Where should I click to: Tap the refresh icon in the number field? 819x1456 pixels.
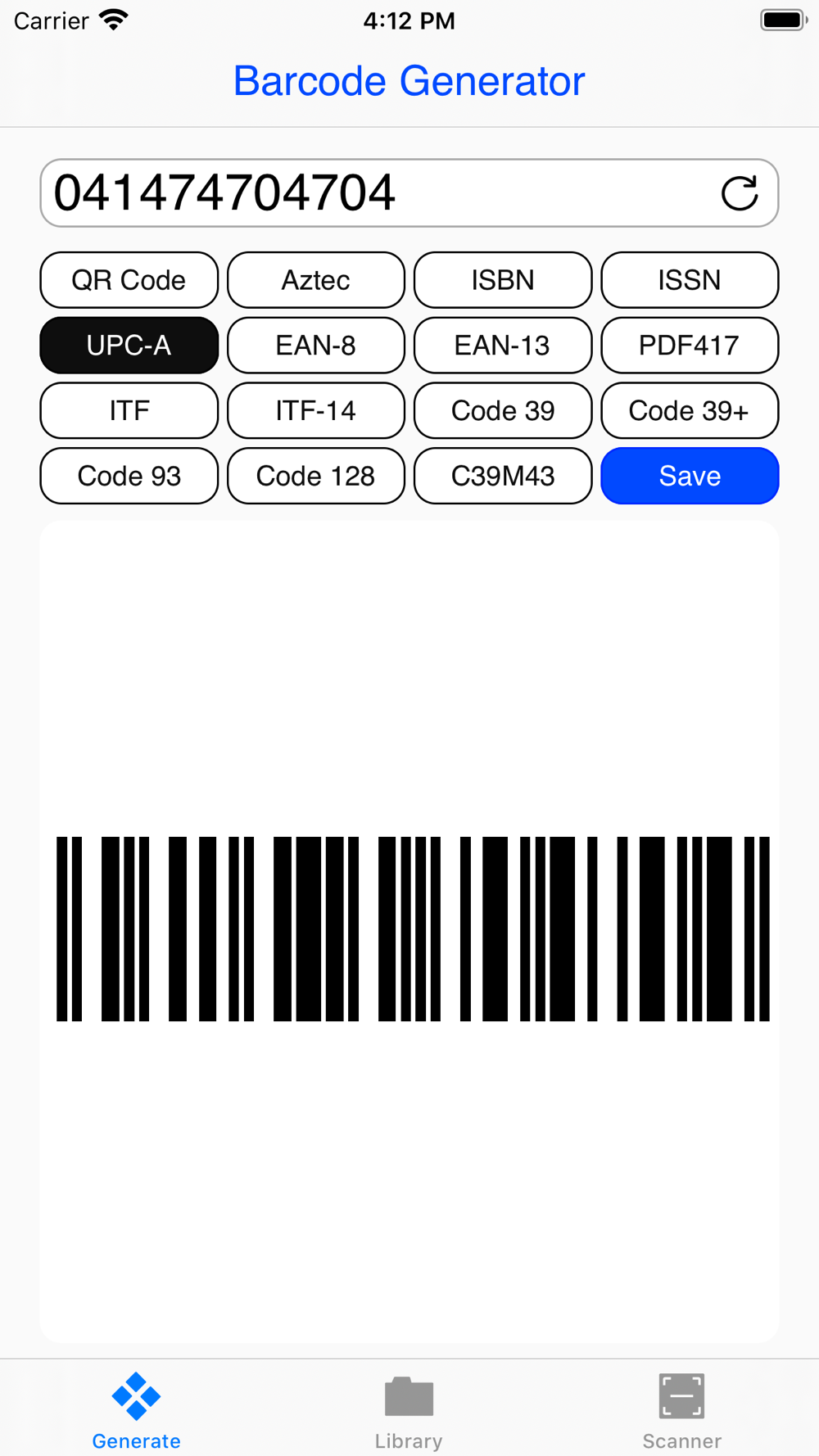click(x=740, y=193)
